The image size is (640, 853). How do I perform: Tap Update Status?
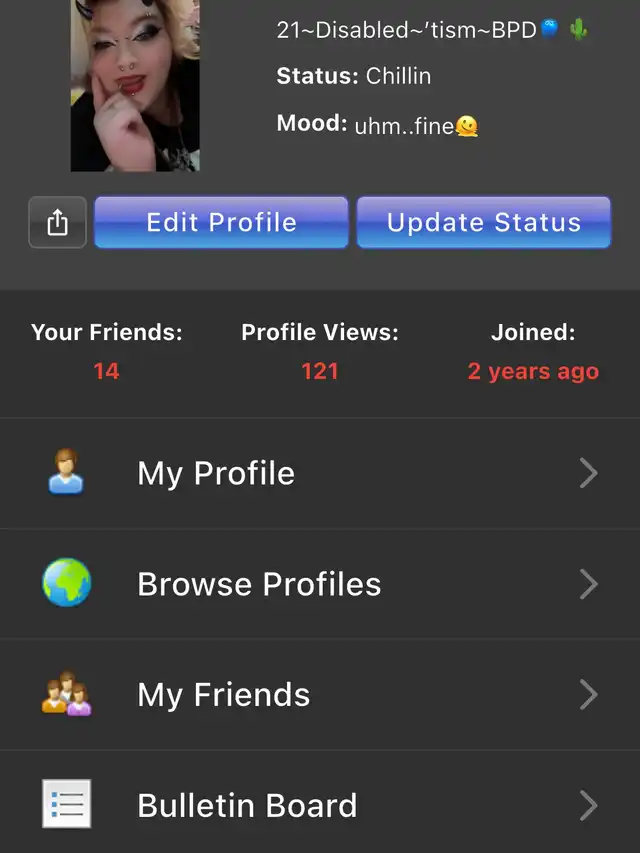pos(484,222)
